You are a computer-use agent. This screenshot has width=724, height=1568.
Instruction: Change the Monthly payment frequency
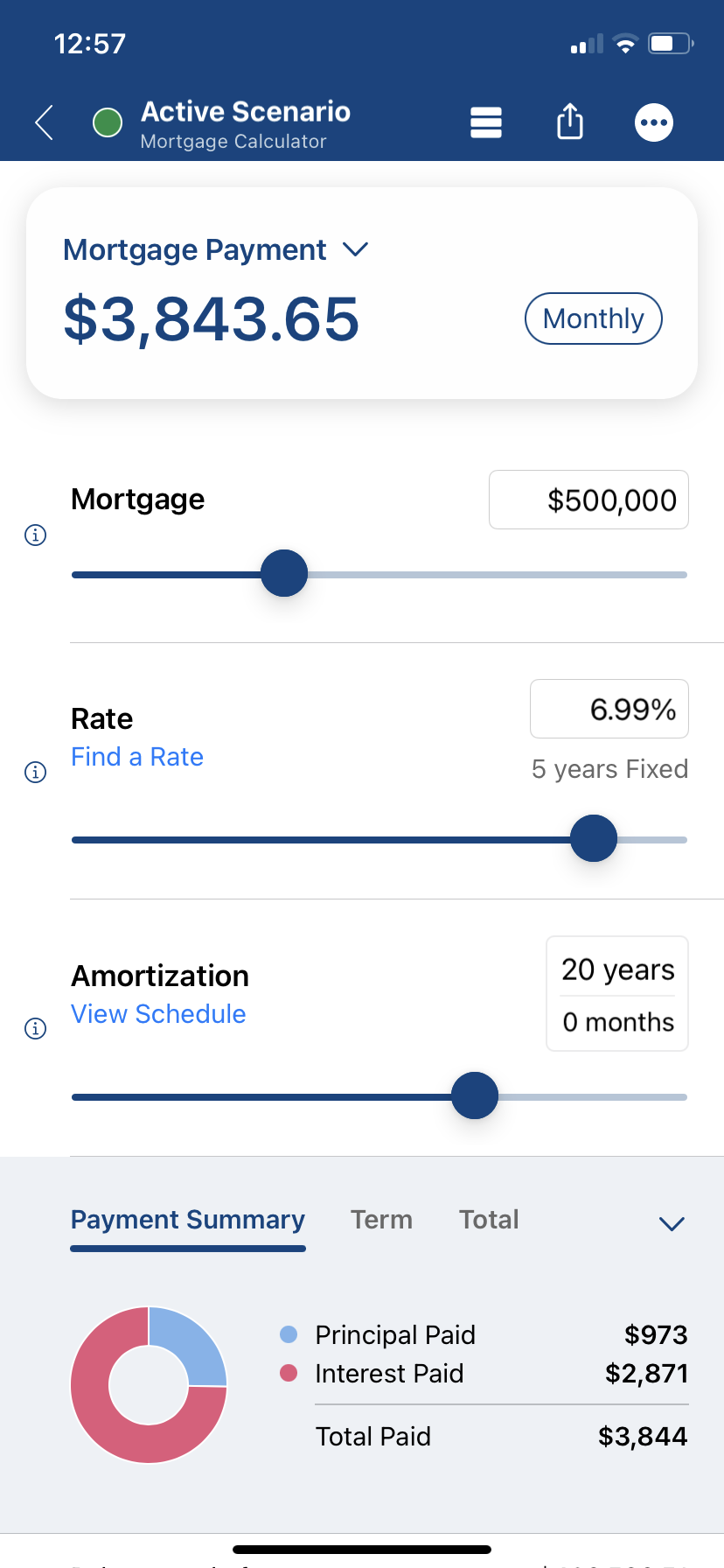(594, 318)
